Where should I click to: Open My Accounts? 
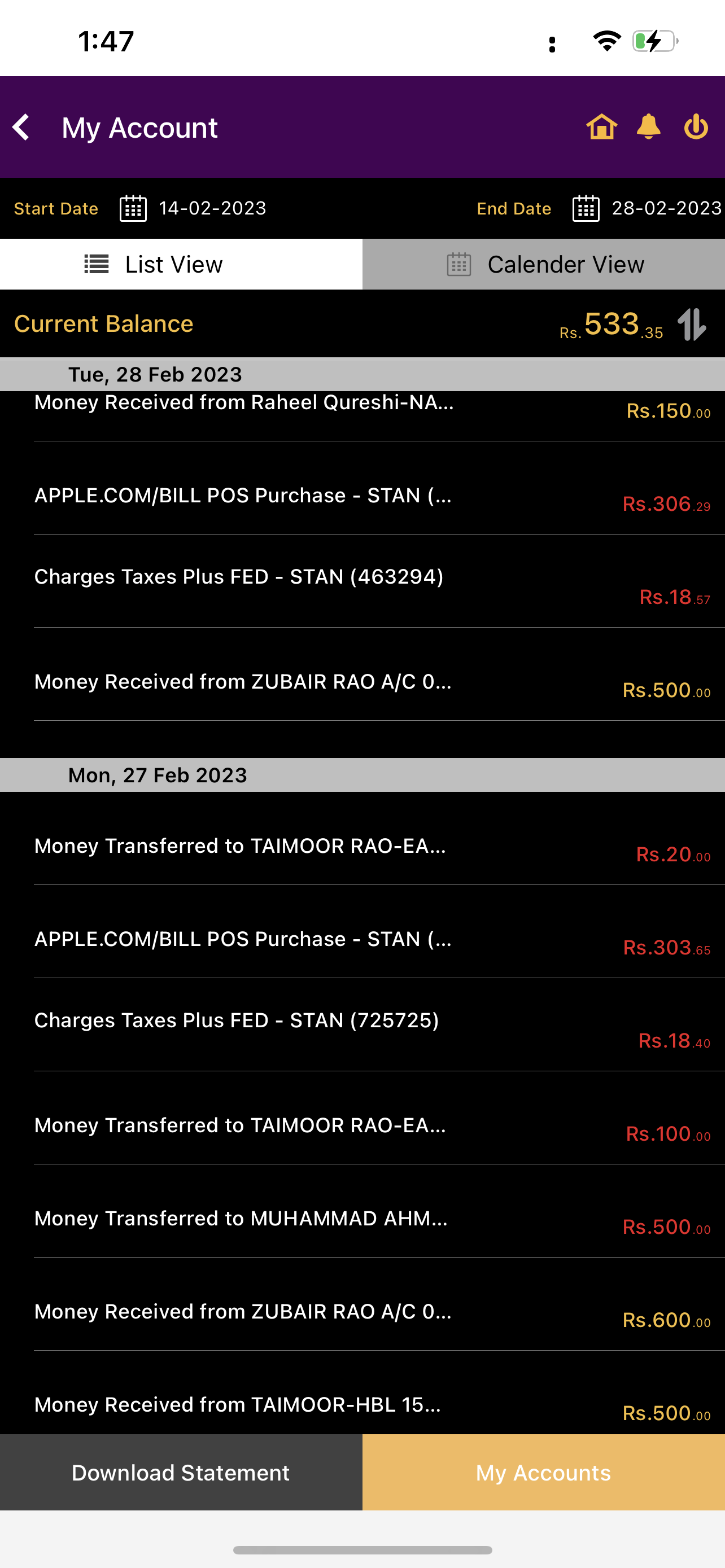[544, 1473]
